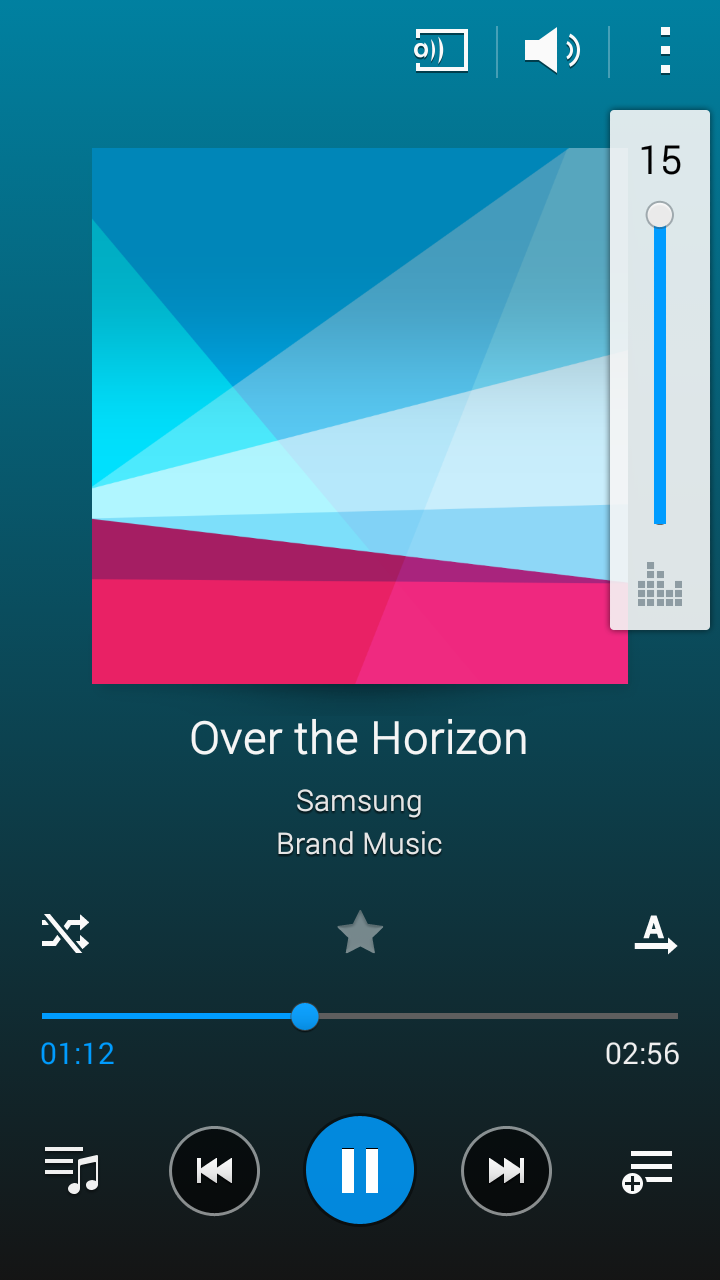
Task: Open the music list
Action: 72,1170
